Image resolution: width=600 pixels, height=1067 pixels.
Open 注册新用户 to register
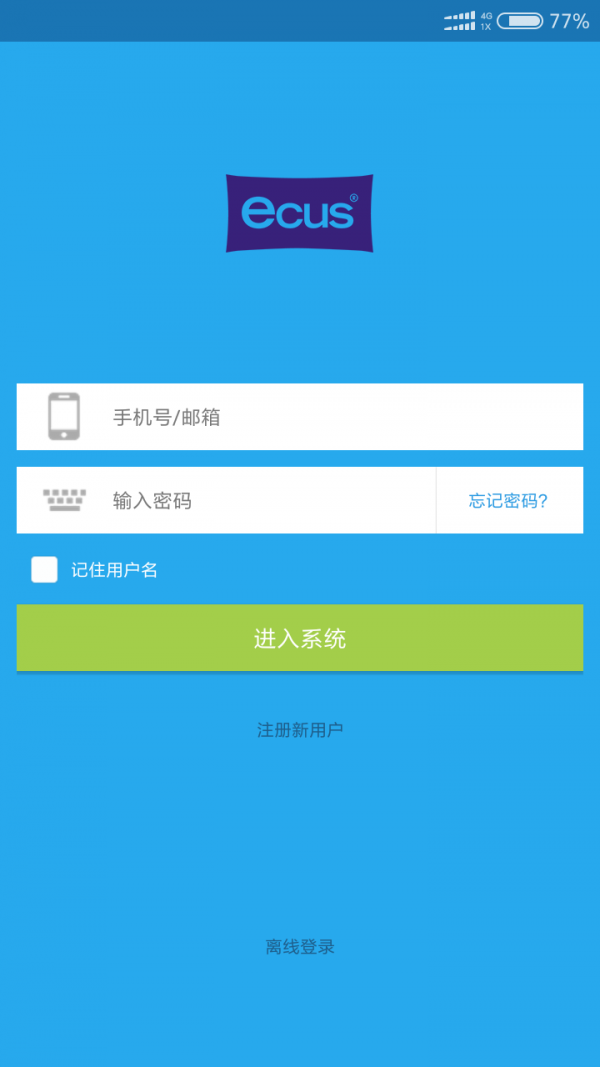coord(300,730)
